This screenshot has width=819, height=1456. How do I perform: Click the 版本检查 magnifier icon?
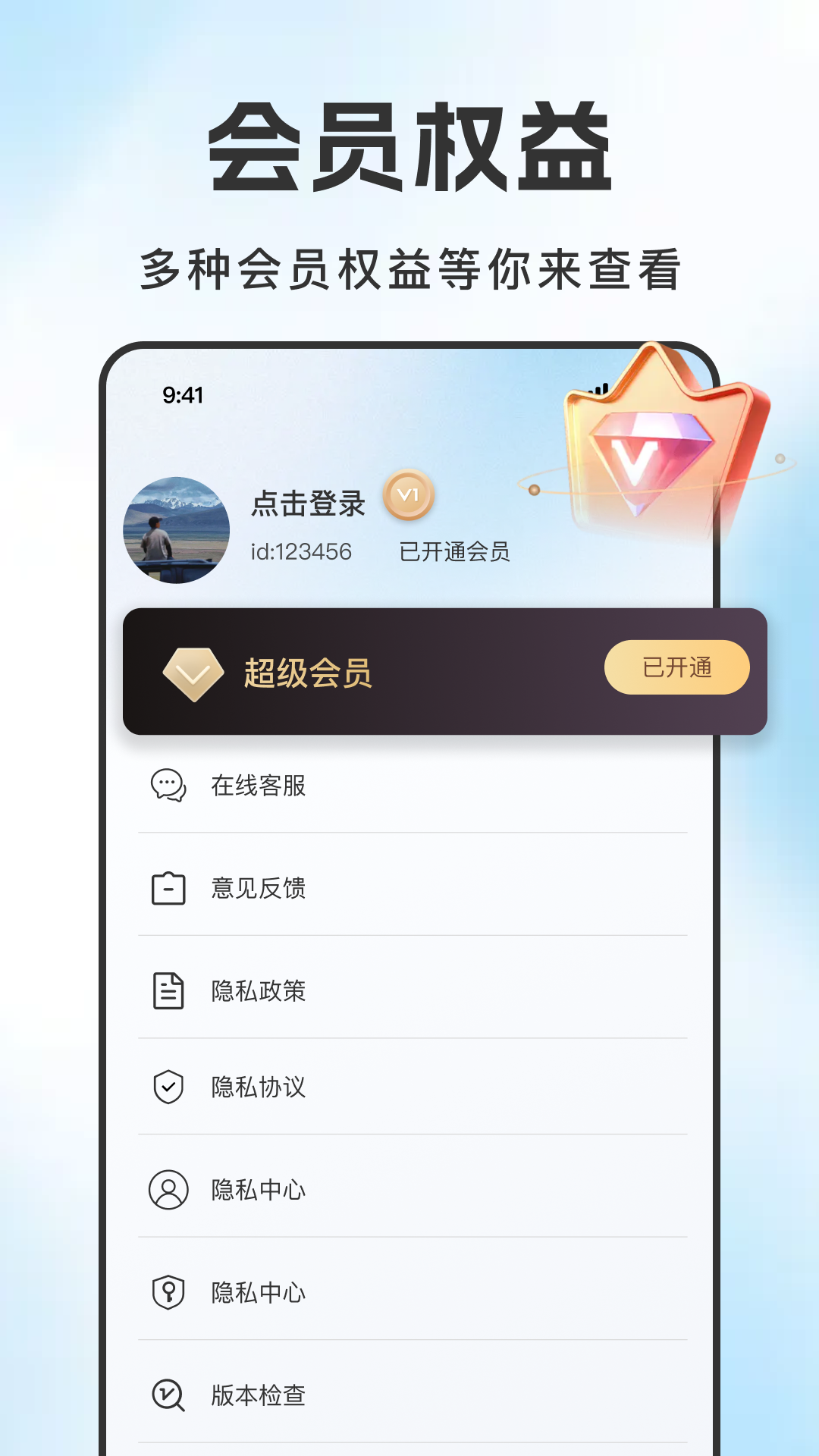(x=168, y=1395)
